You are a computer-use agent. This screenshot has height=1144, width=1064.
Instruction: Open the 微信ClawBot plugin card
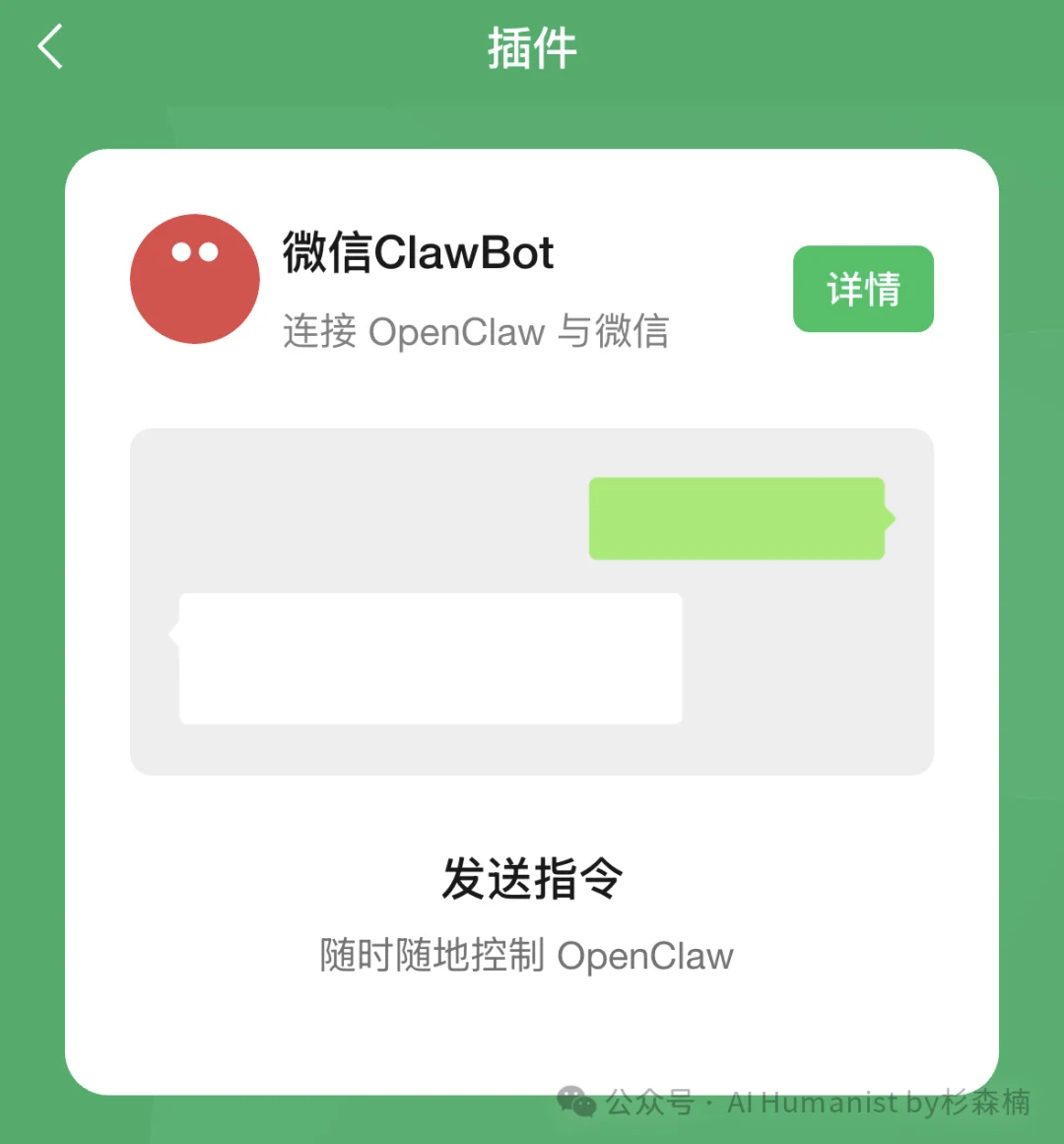coord(532,621)
